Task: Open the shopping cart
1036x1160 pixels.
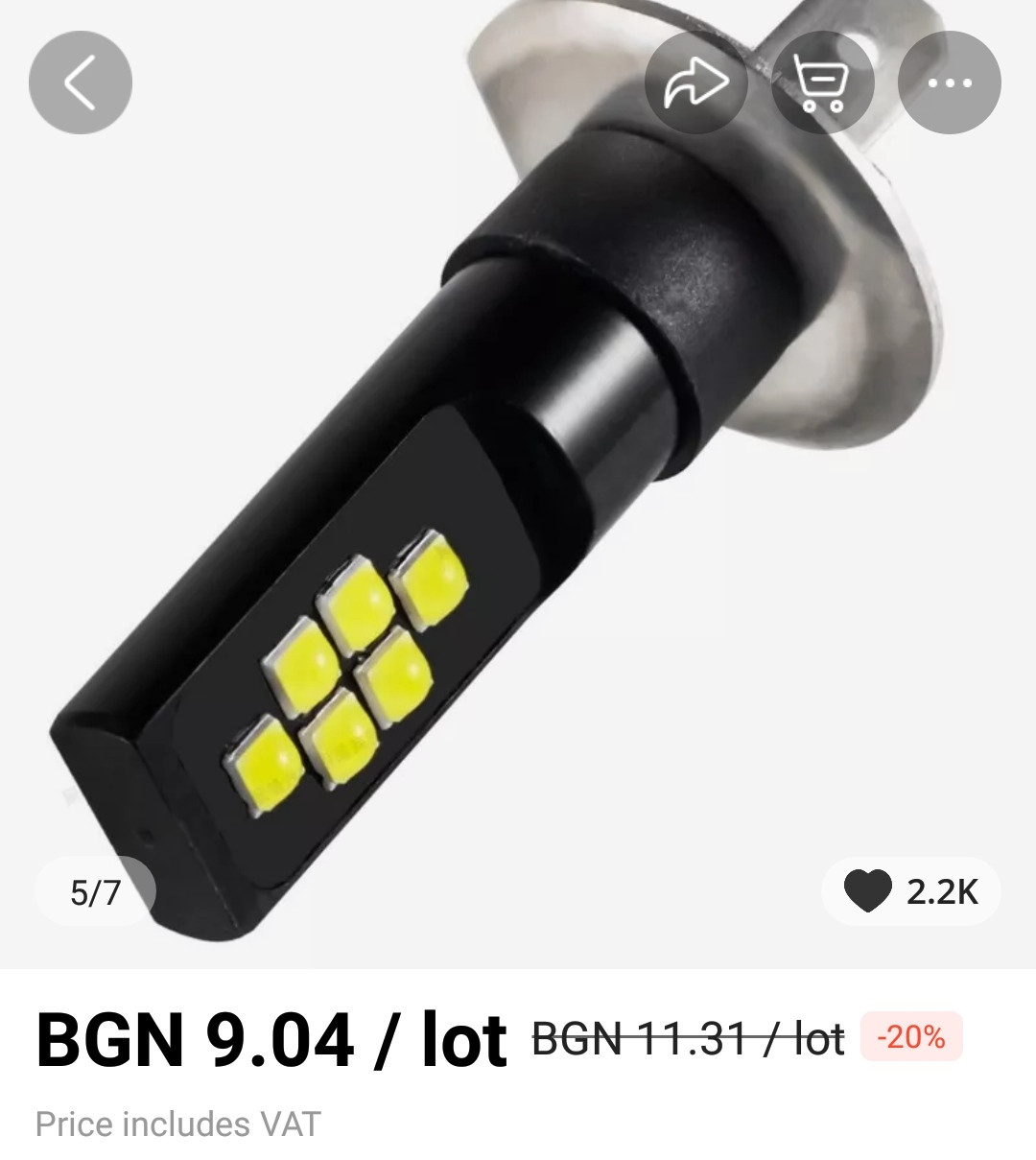Action: click(822, 83)
